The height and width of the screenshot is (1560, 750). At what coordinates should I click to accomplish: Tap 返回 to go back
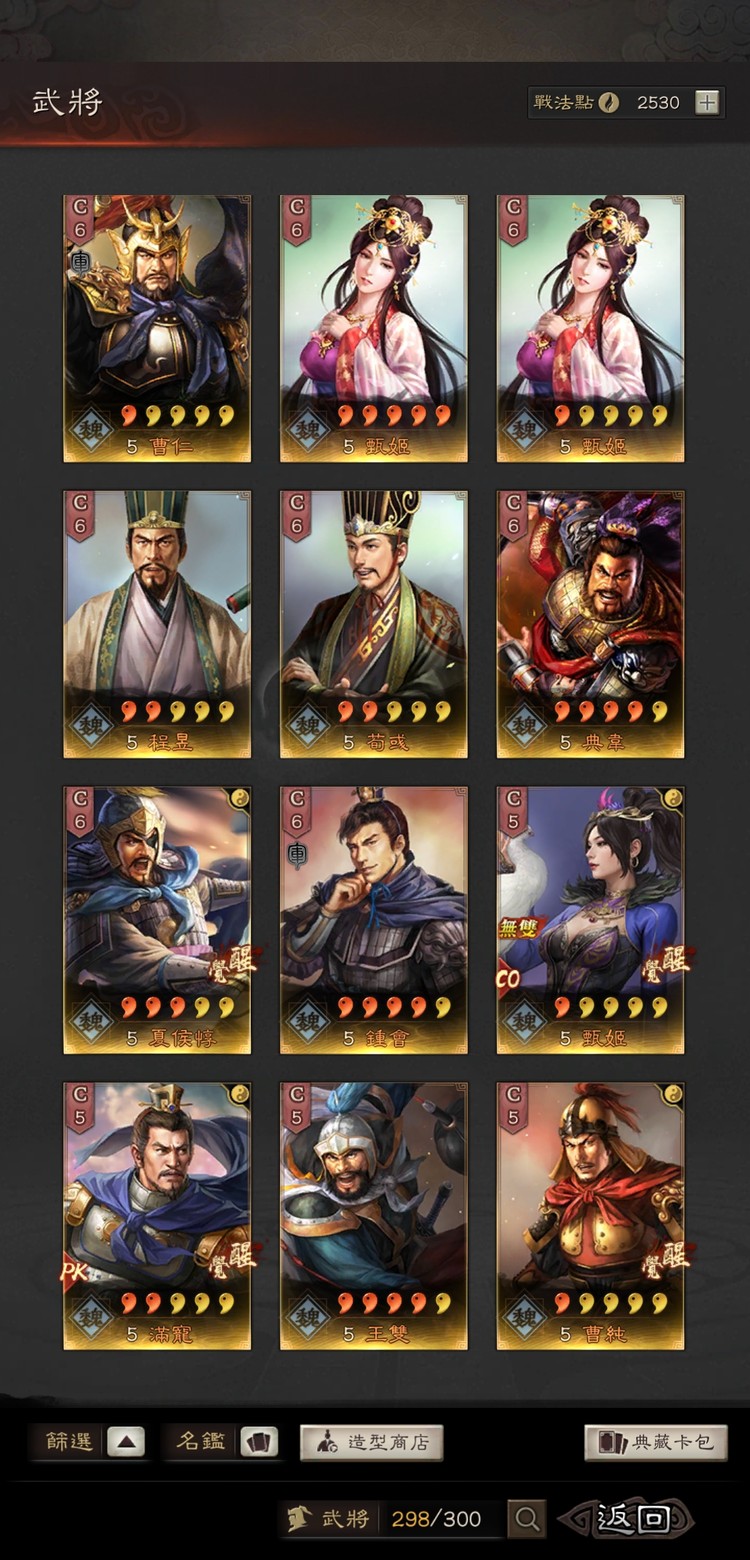[632, 1519]
